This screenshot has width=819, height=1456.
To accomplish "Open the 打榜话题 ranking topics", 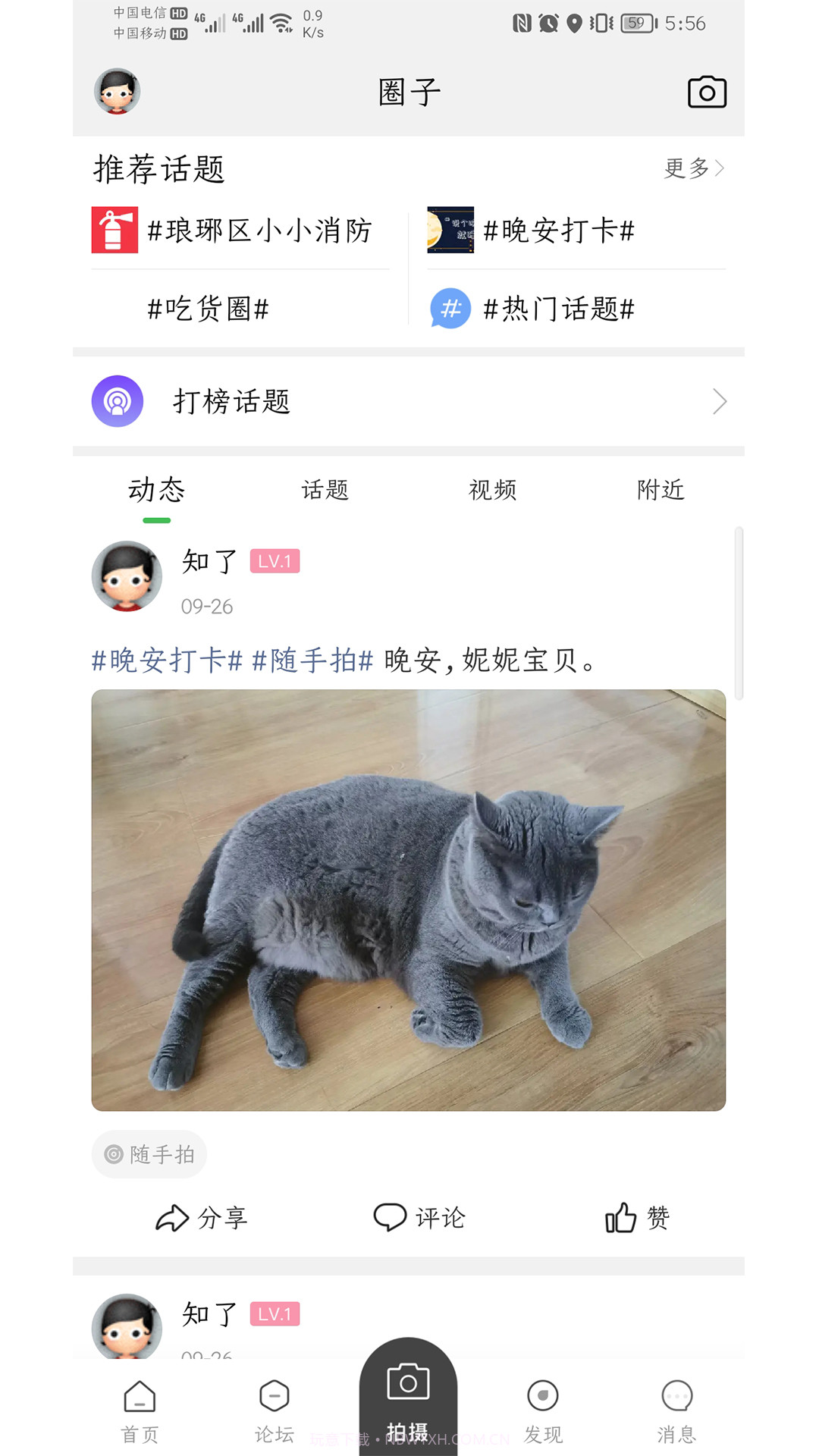I will click(x=231, y=402).
